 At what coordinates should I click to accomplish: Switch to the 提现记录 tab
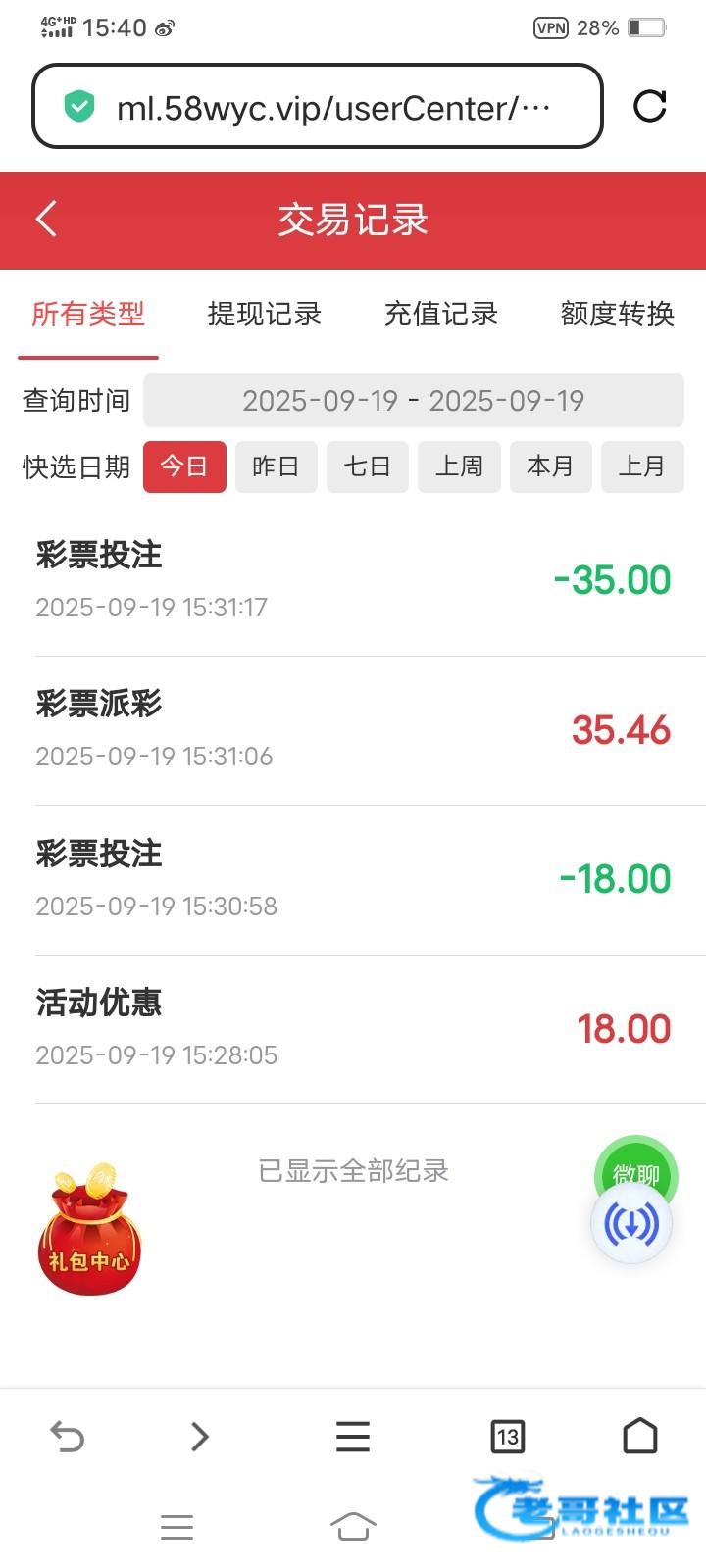click(264, 314)
